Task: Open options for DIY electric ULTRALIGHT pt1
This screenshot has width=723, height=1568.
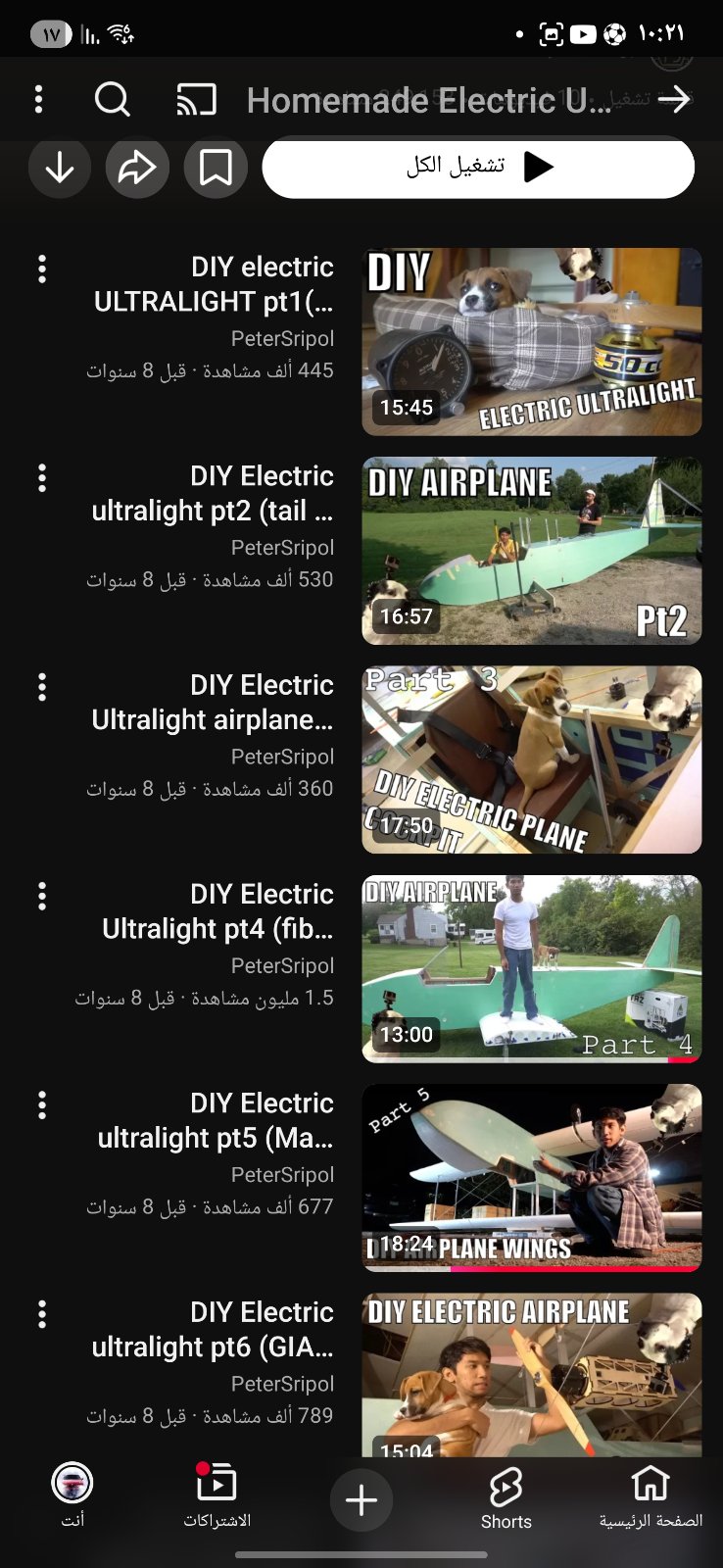Action: tap(42, 269)
